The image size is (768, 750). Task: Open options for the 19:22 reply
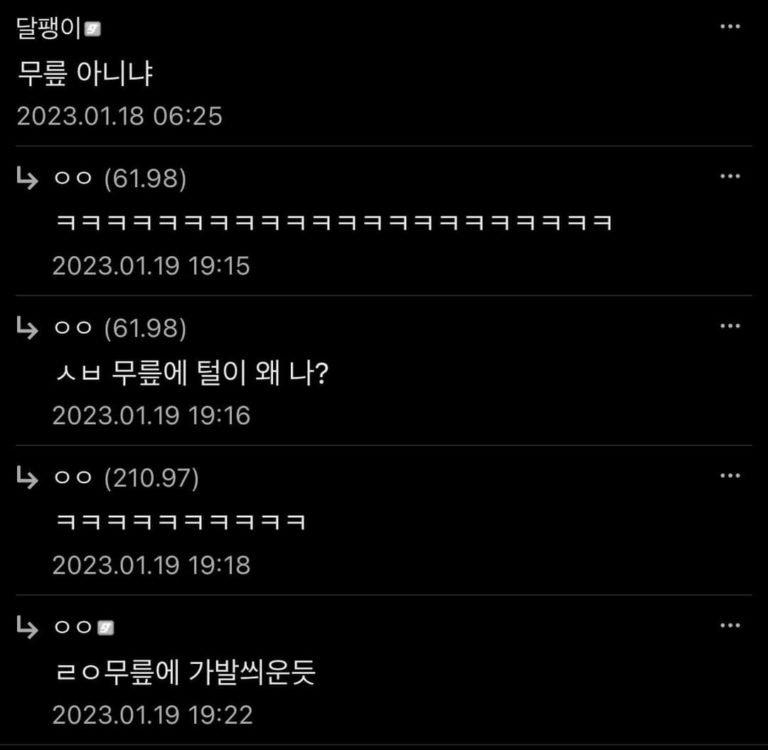click(x=730, y=627)
